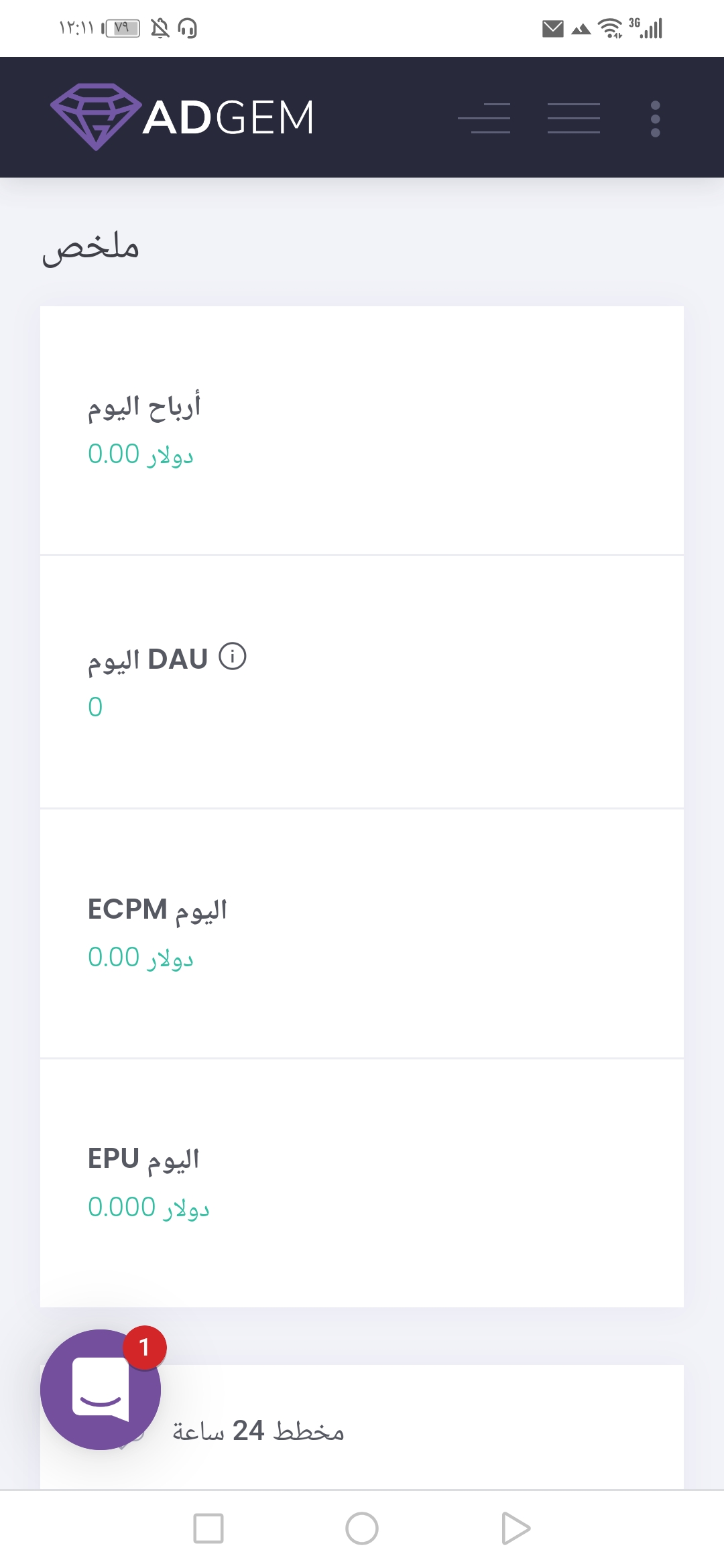Tap the Wi-Fi icon in status bar
Image resolution: width=724 pixels, height=1568 pixels.
(x=610, y=27)
